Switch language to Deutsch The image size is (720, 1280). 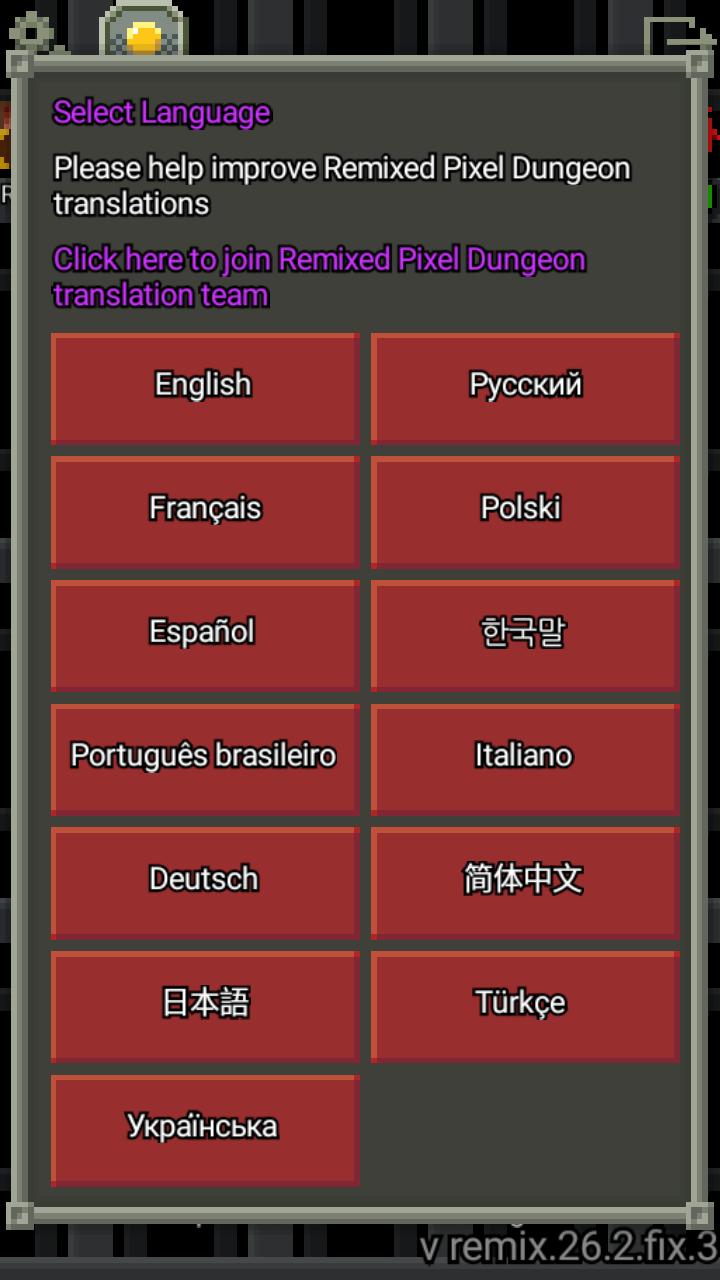(x=204, y=881)
